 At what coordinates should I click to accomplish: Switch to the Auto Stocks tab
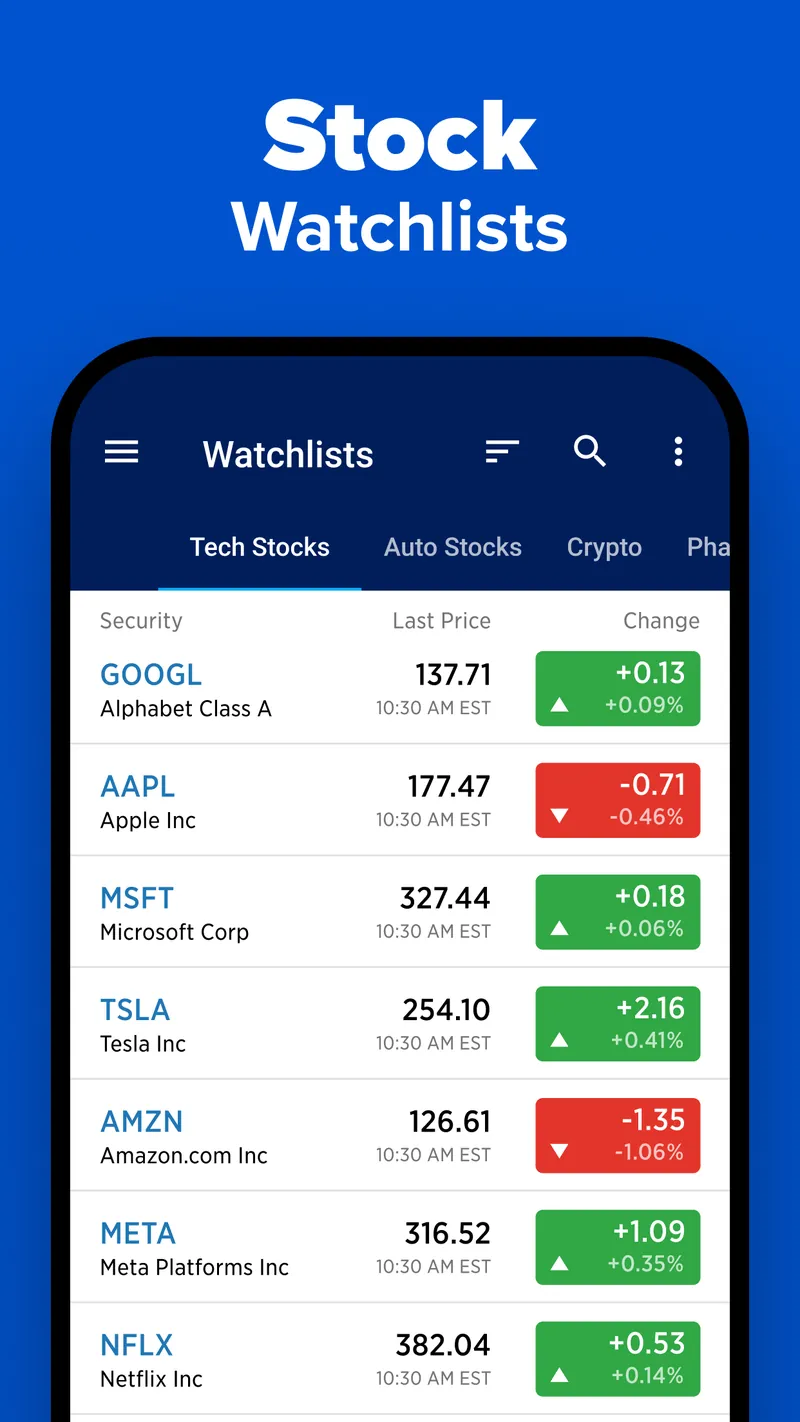pos(452,547)
